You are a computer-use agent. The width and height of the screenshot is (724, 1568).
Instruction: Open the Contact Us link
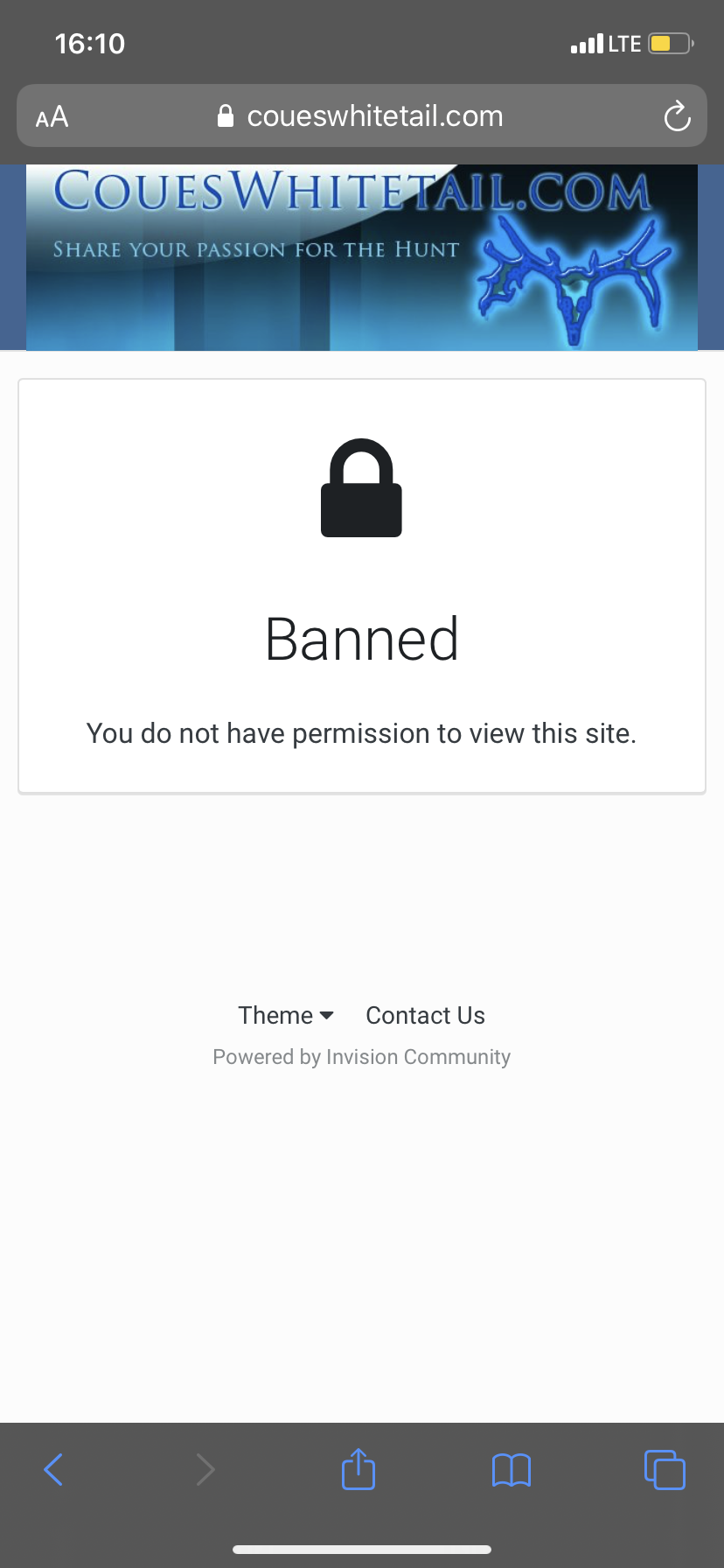pyautogui.click(x=425, y=1015)
